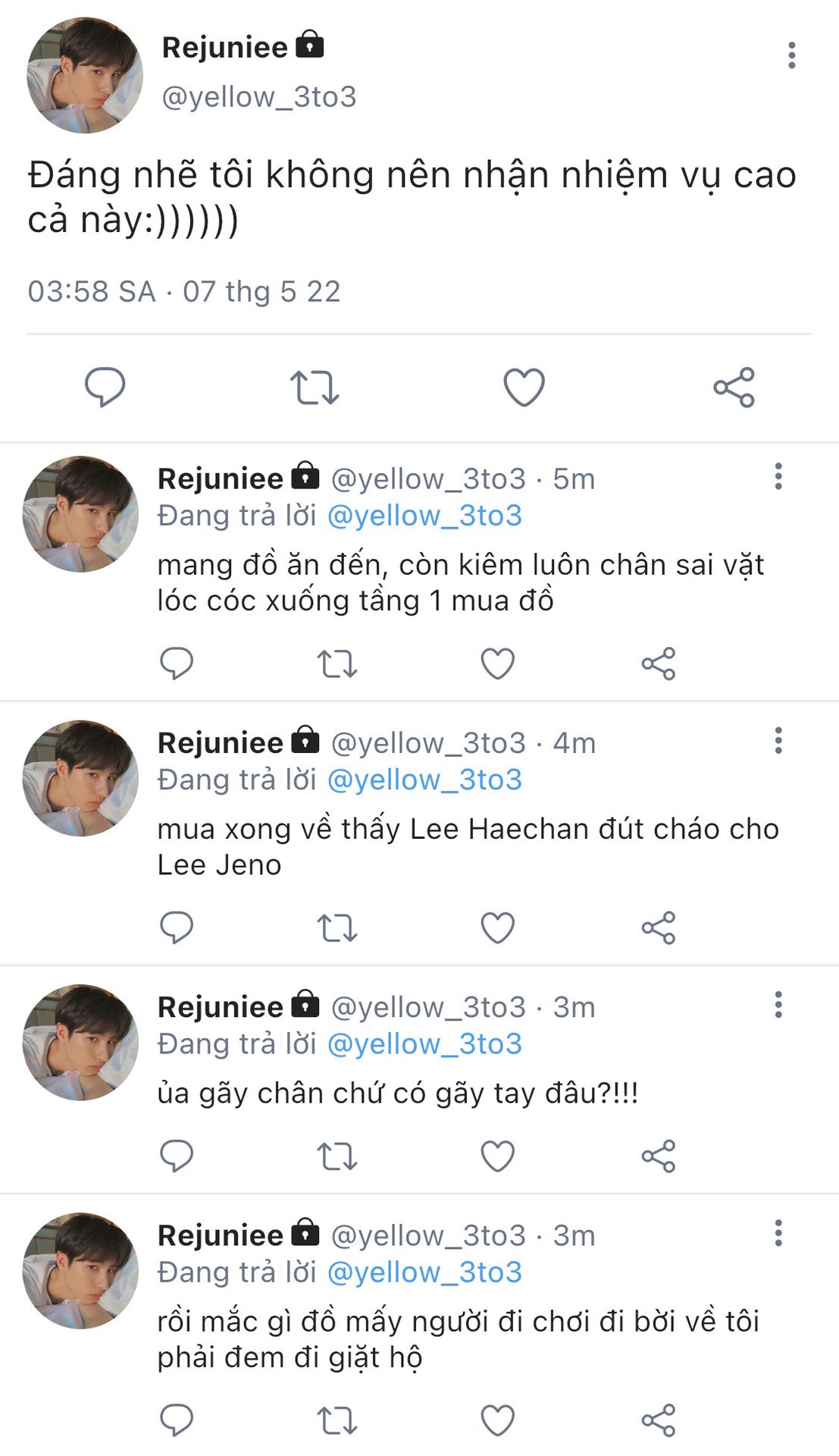839x1456 pixels.
Task: Retweet the reply mentioning Lee Haechan
Action: point(337,927)
